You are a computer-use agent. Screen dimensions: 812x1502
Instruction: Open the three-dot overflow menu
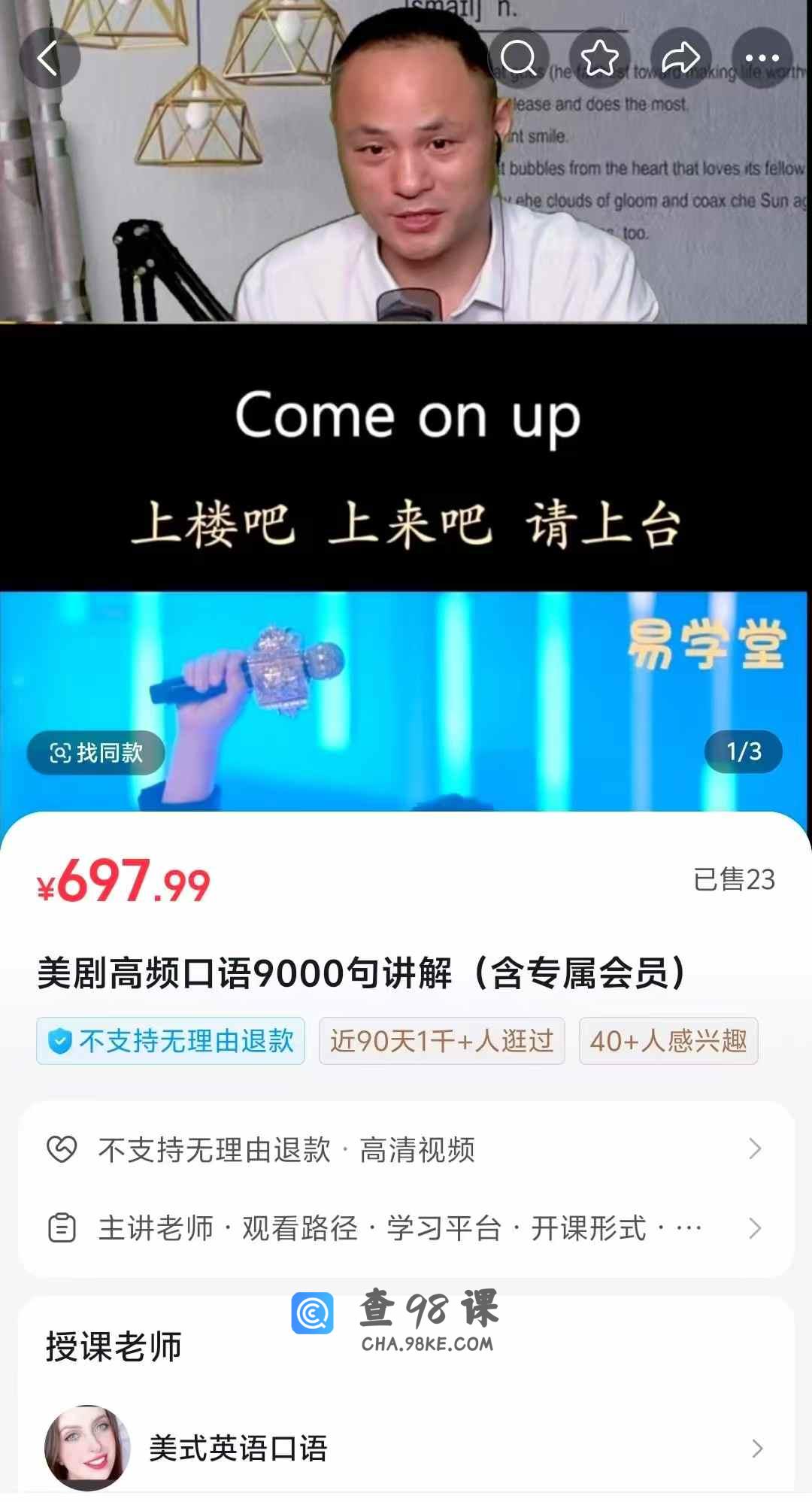762,59
